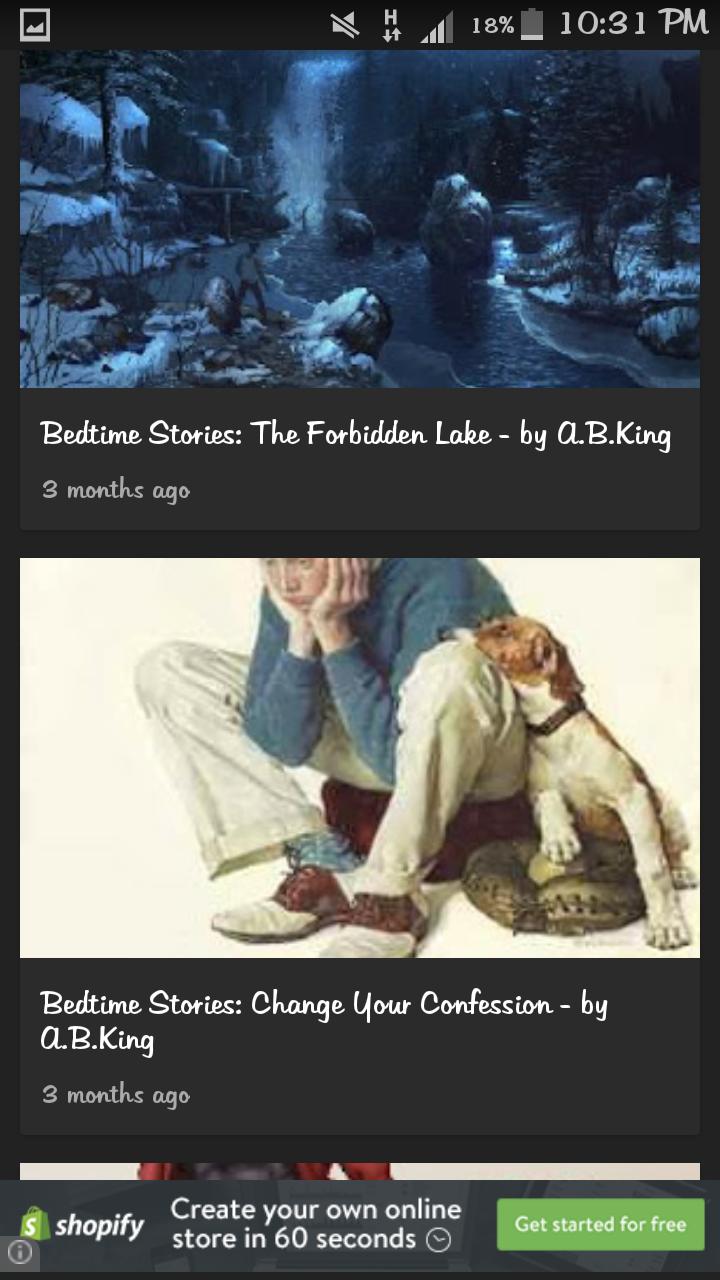Open the ad info icon

19,1252
